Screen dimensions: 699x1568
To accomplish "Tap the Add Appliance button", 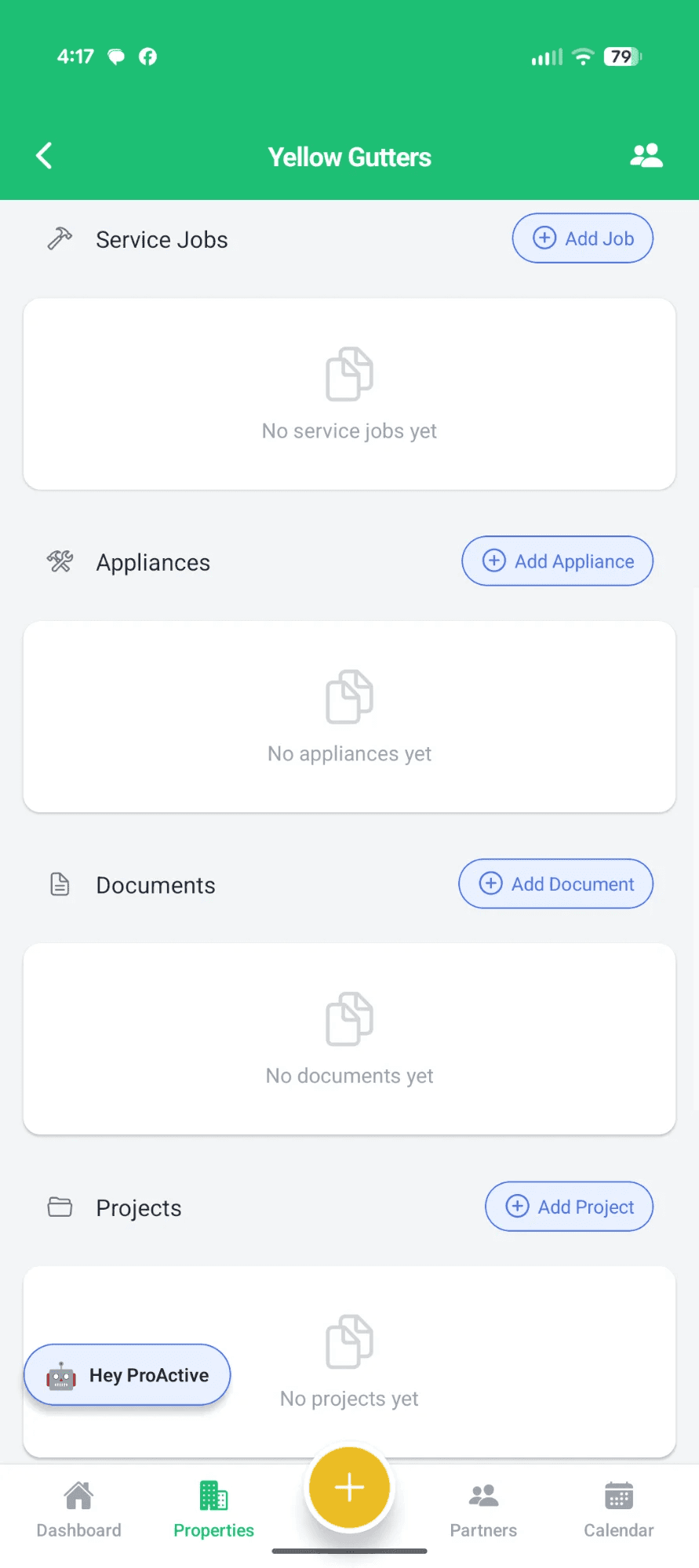I will 557,561.
